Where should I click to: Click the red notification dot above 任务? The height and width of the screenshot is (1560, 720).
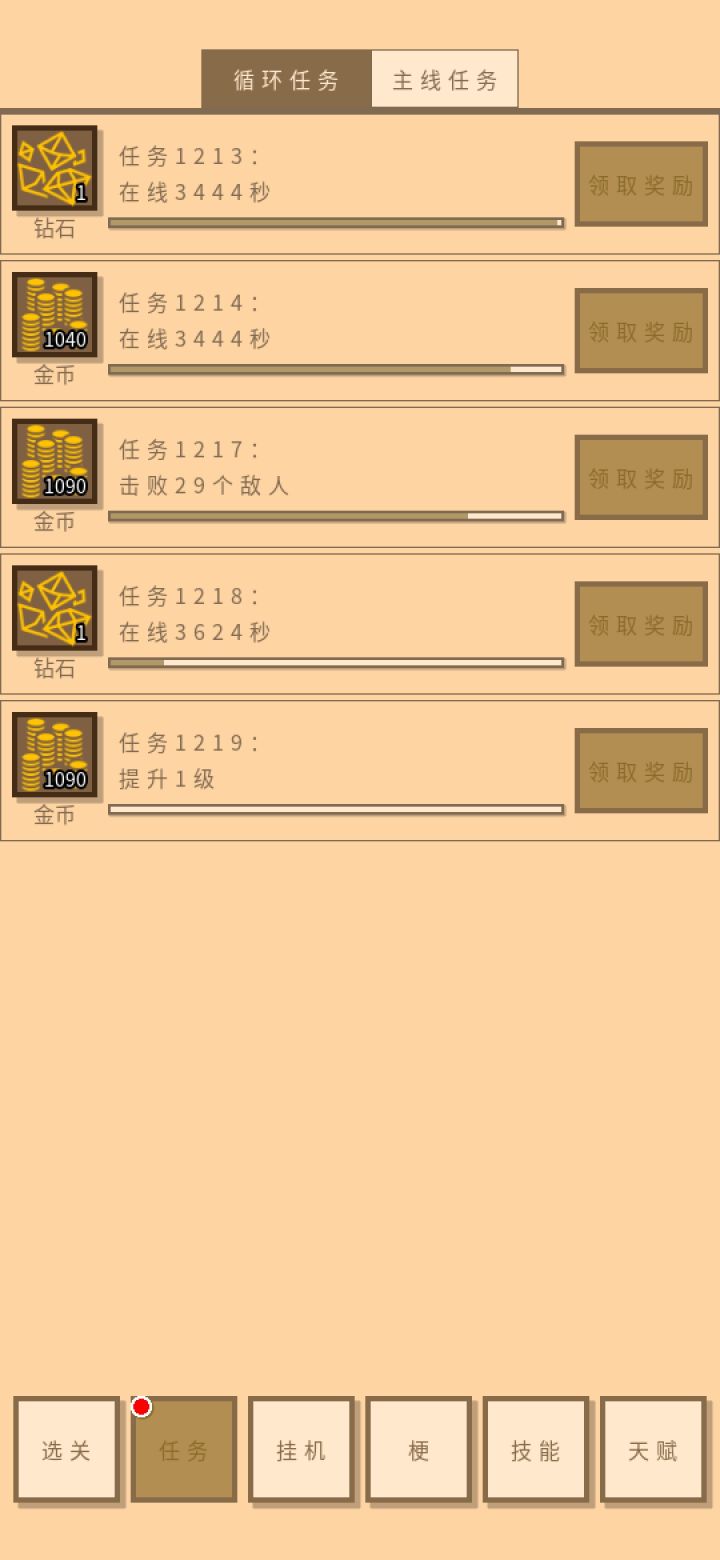[x=140, y=1406]
